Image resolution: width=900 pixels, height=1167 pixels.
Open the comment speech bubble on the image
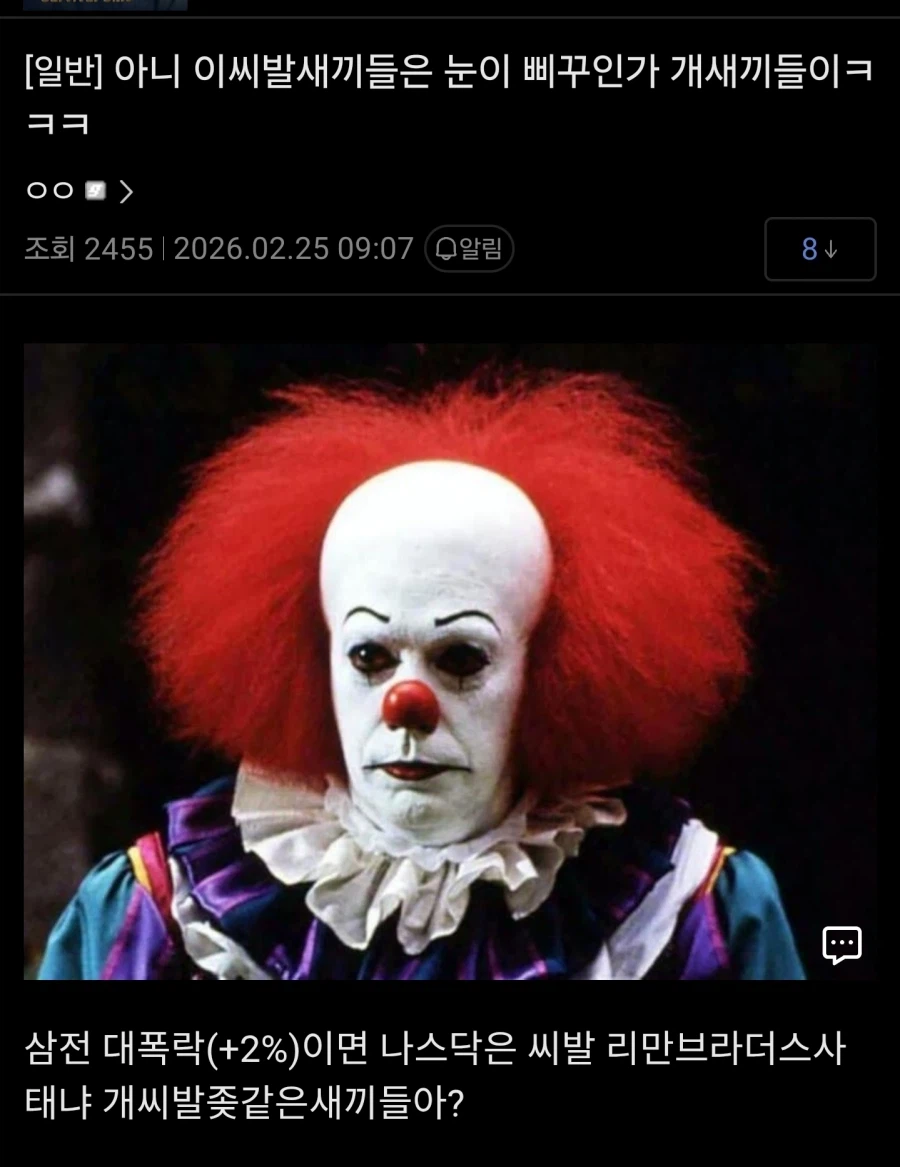[843, 943]
